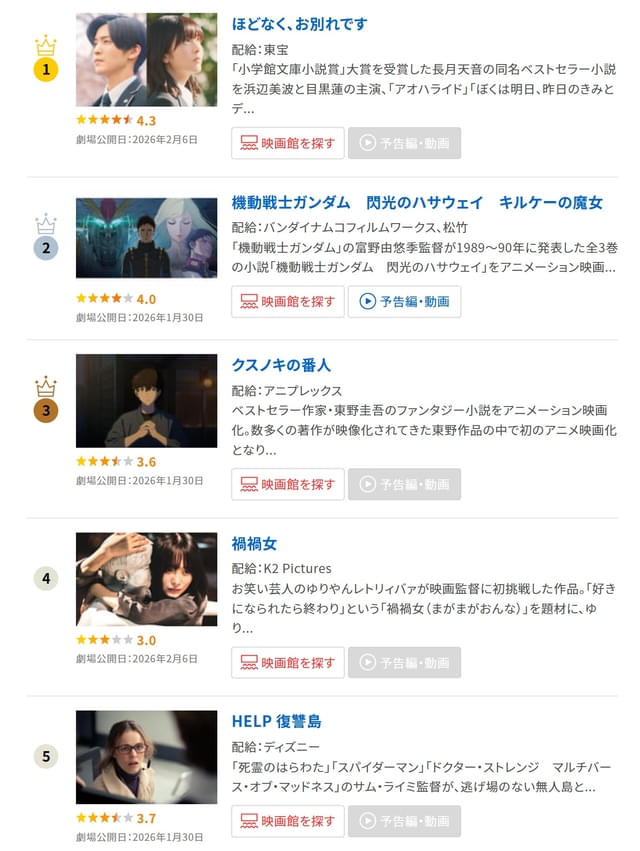Image resolution: width=640 pixels, height=851 pixels.
Task: Open the Gundam movie thumbnail image
Action: coord(146,238)
